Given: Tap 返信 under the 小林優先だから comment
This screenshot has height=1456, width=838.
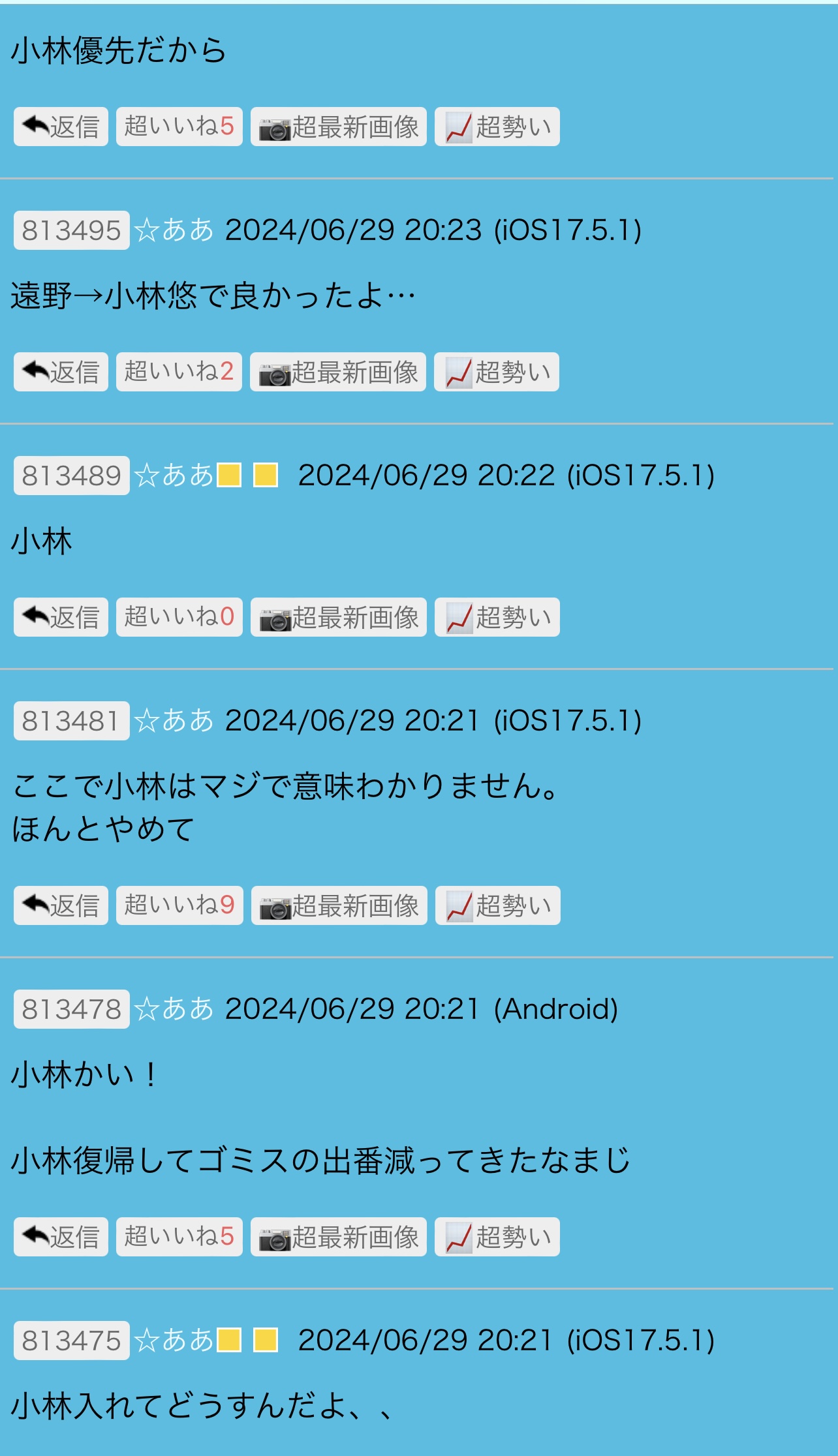Looking at the screenshot, I should (x=61, y=127).
